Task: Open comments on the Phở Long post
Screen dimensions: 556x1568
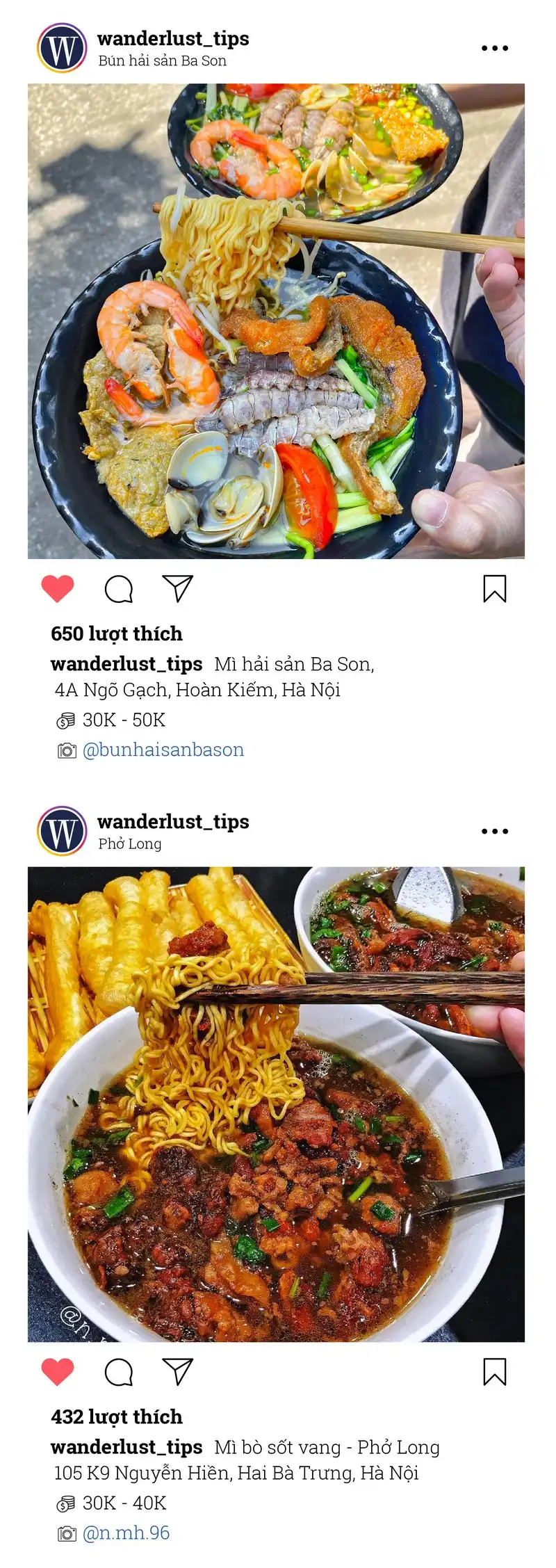Action: (x=119, y=1371)
